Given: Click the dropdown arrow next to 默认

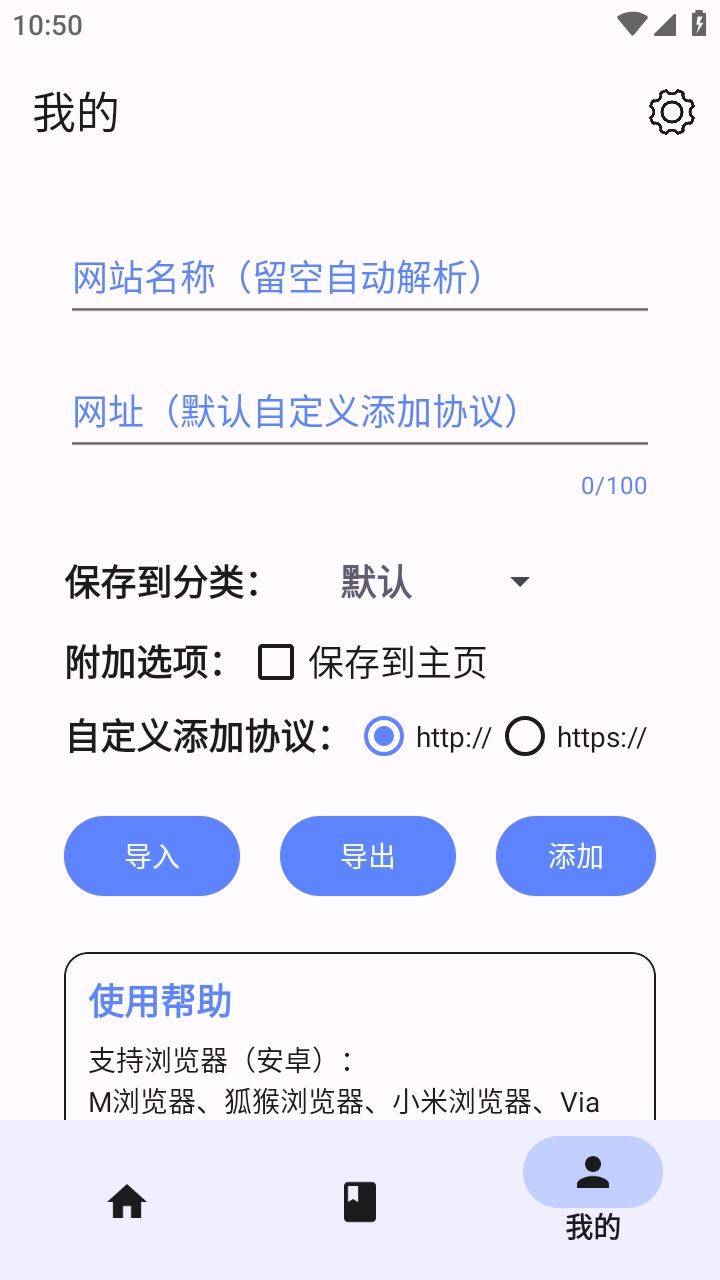Looking at the screenshot, I should coord(521,581).
